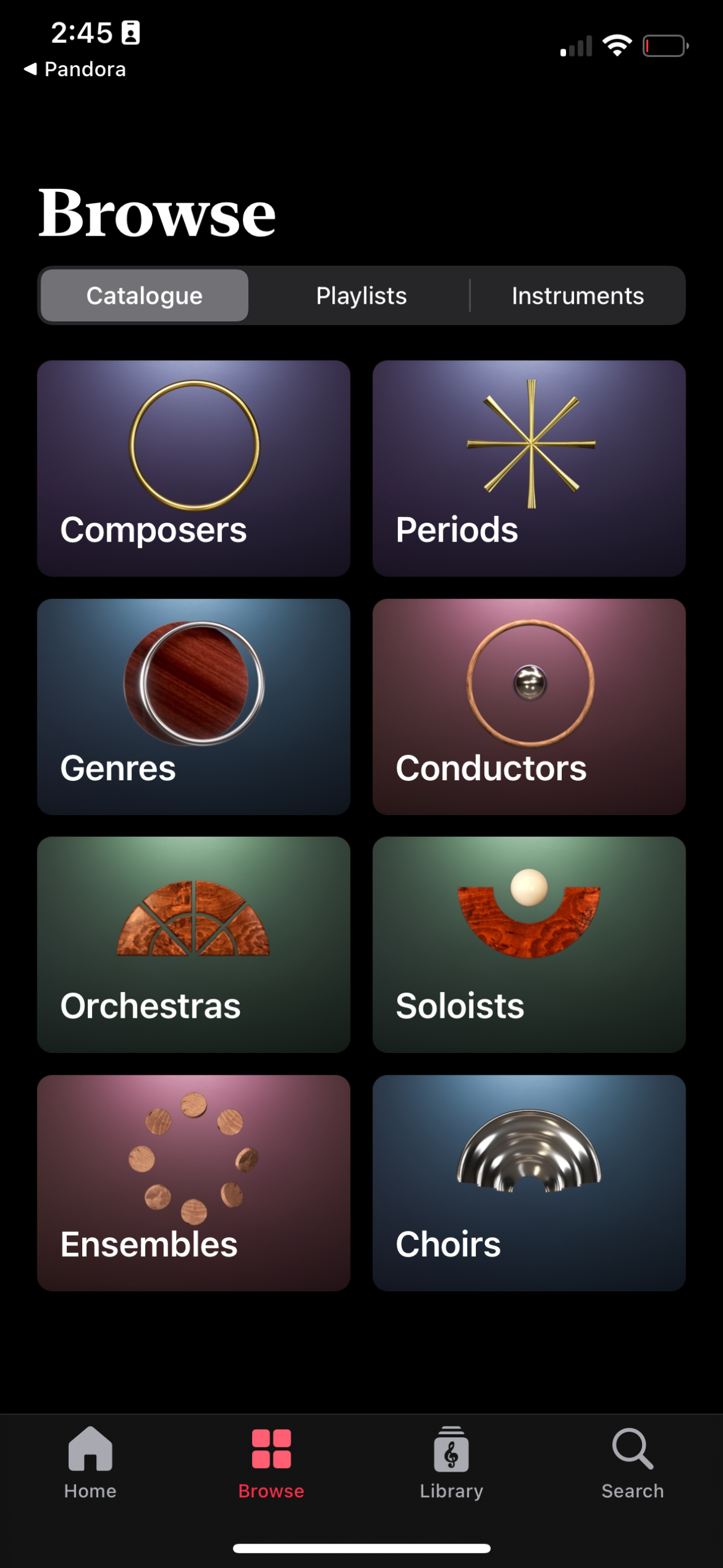Open the Conductors category
The width and height of the screenshot is (723, 1568).
click(x=529, y=707)
